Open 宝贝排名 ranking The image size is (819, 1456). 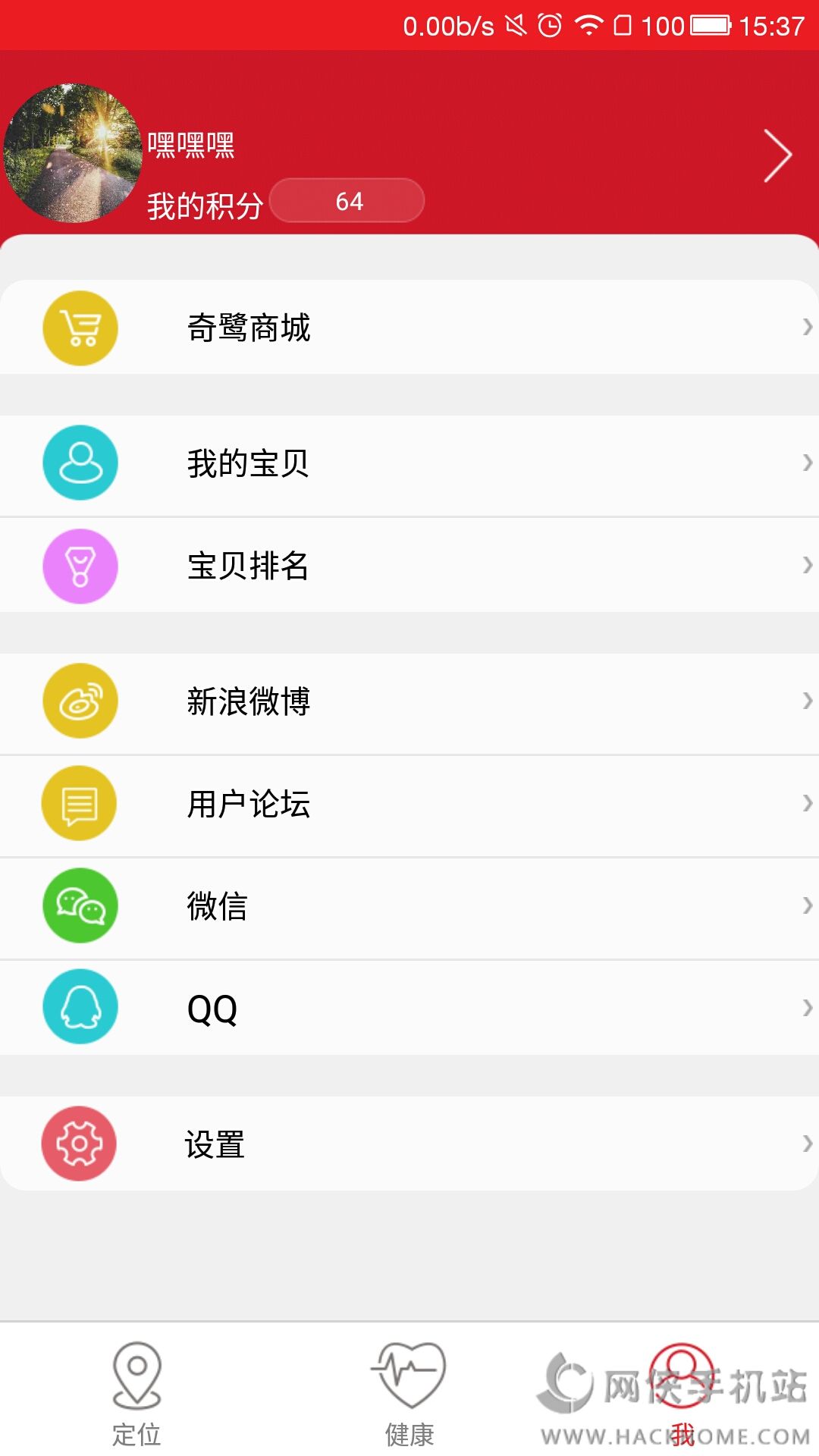tap(409, 566)
